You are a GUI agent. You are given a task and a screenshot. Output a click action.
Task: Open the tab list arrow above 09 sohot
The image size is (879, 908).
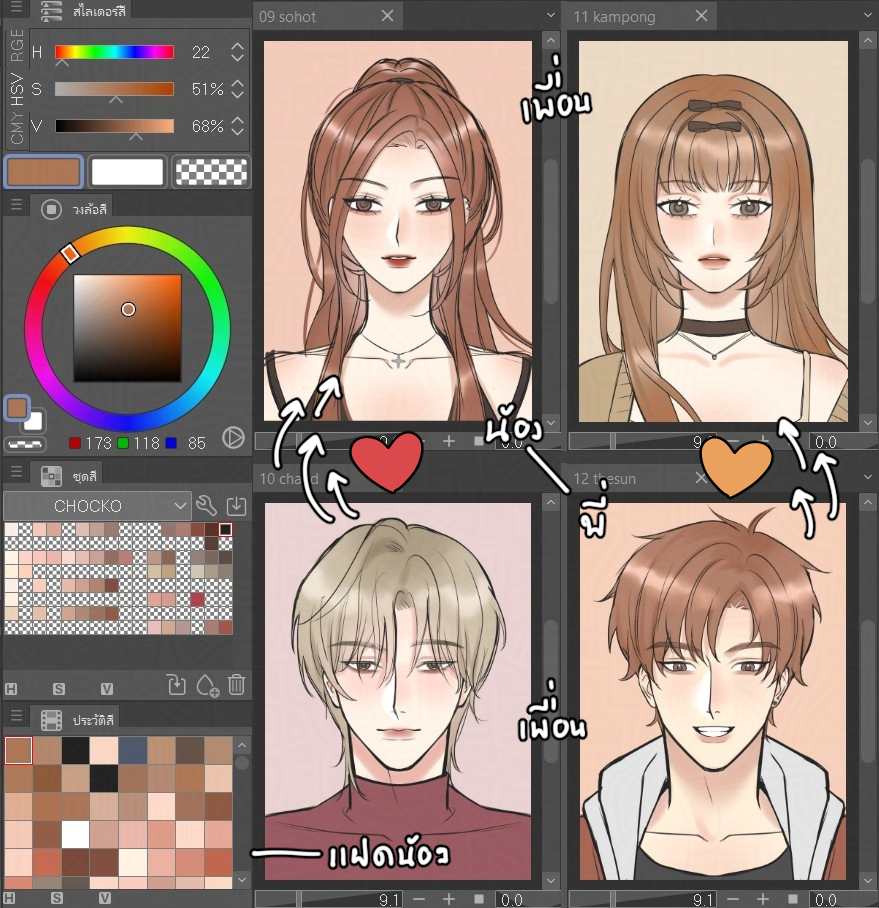point(550,16)
